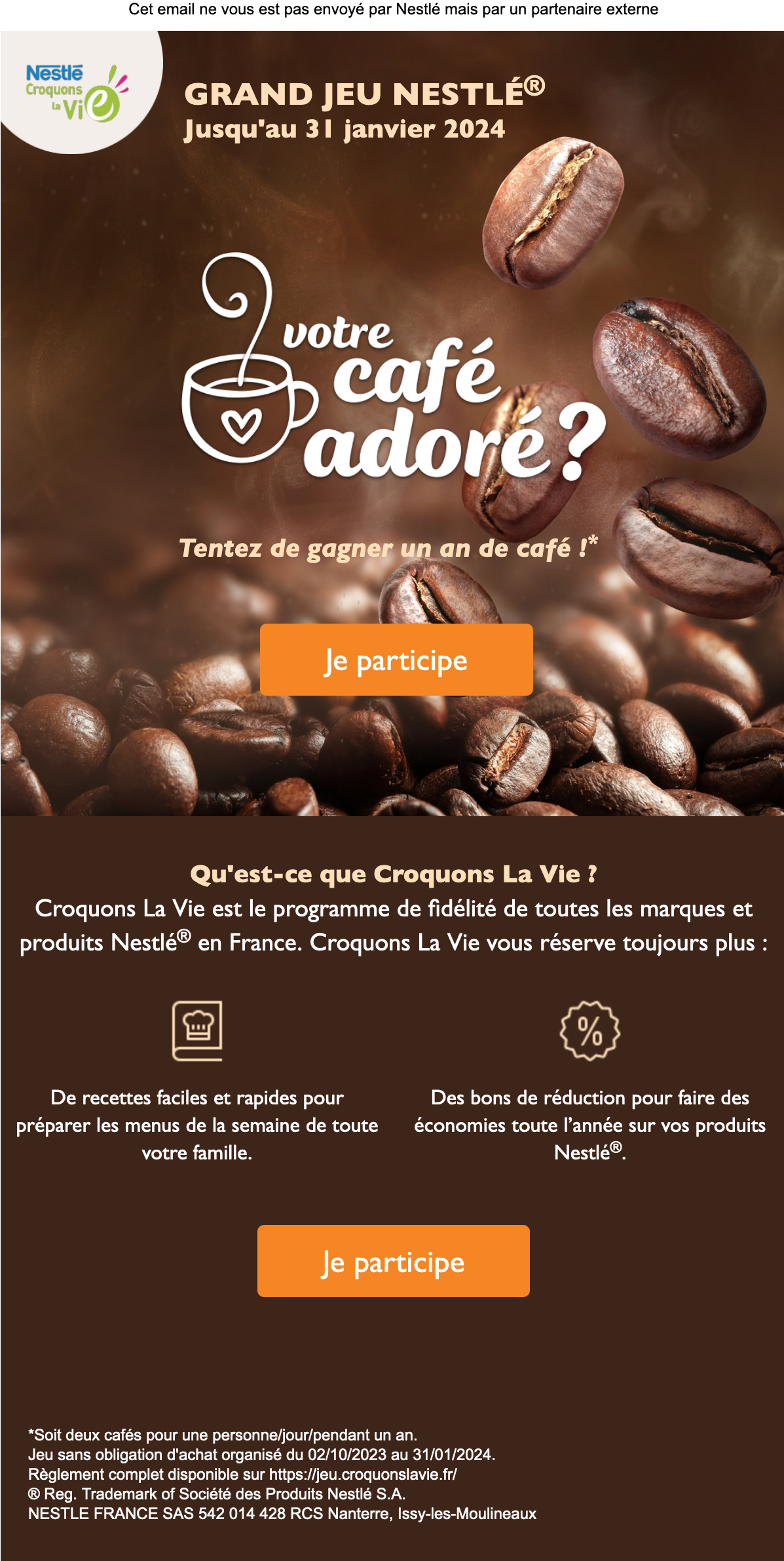Tap Je participe under the coffee contest banner
This screenshot has width=784, height=1561.
click(x=396, y=660)
